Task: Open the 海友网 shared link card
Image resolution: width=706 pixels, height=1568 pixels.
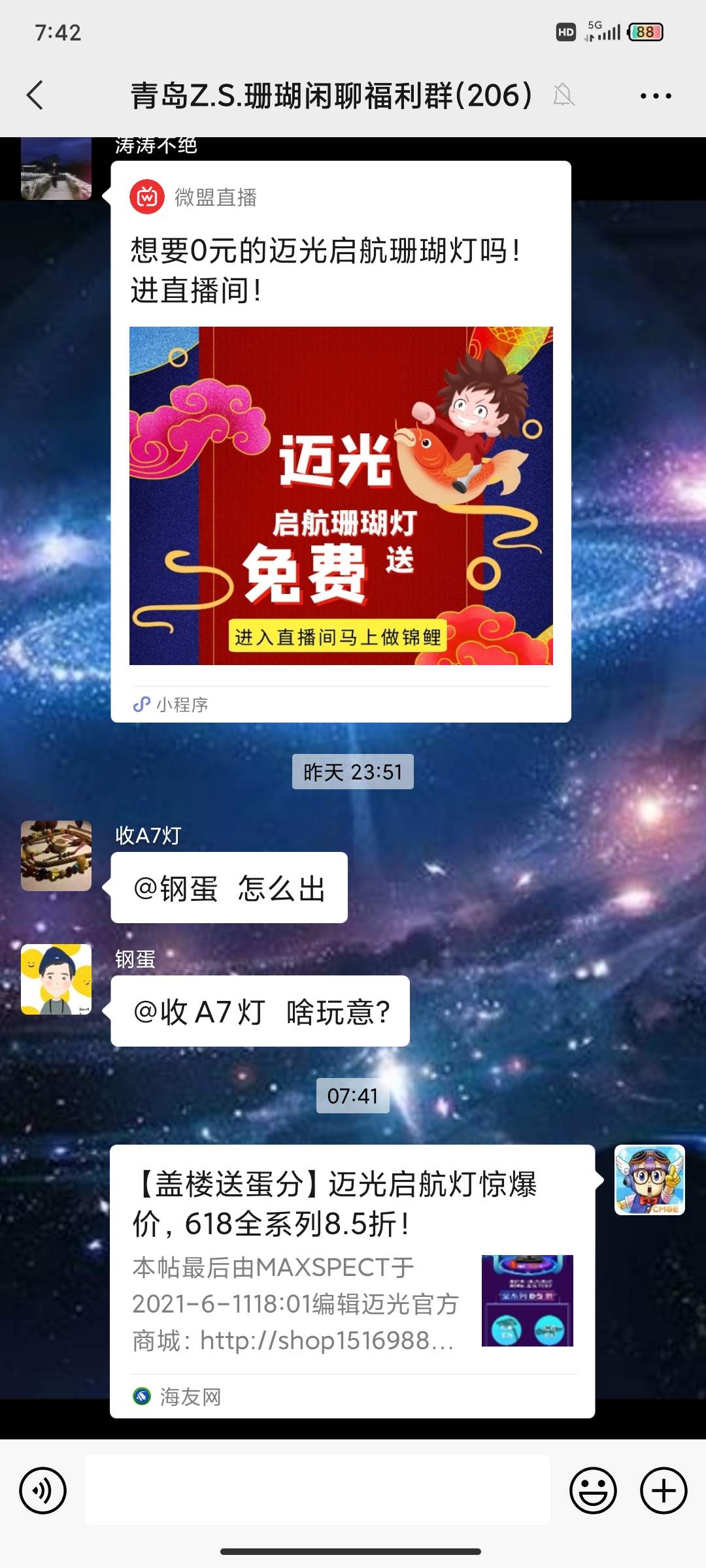Action: click(352, 1281)
